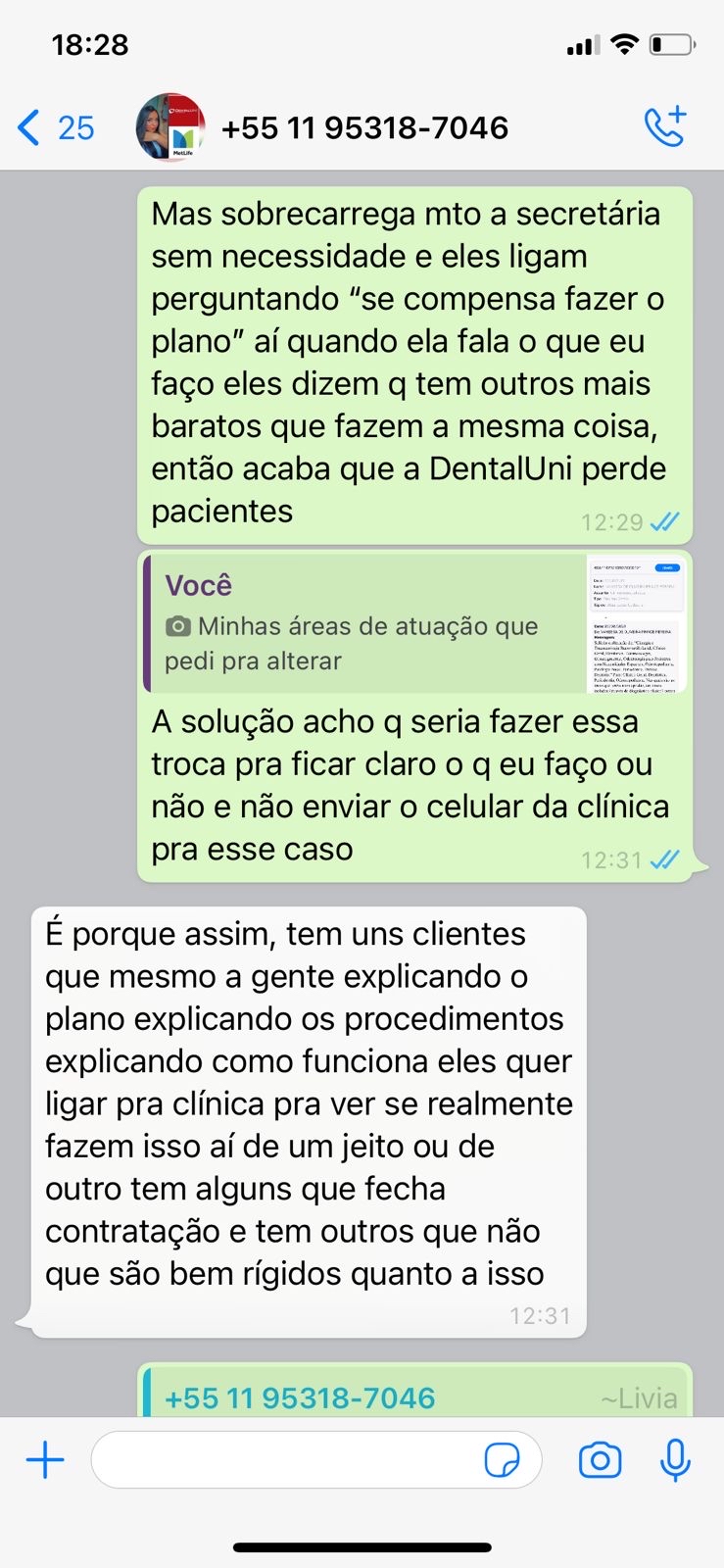Open the camera to take a photo
This screenshot has width=724, height=1568.
tap(600, 1460)
